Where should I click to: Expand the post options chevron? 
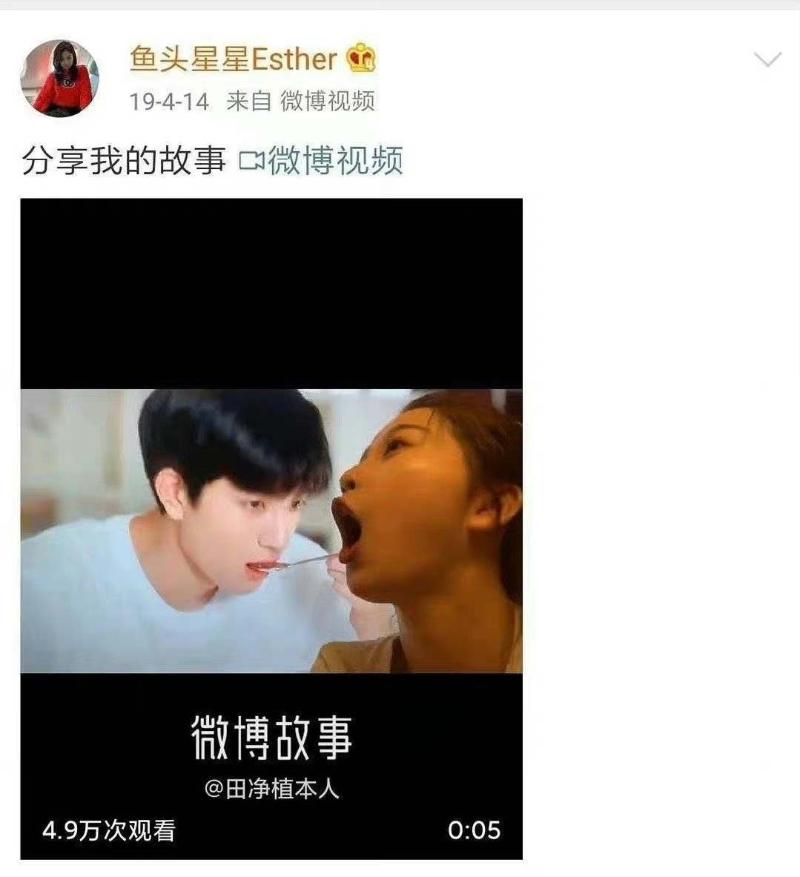766,60
